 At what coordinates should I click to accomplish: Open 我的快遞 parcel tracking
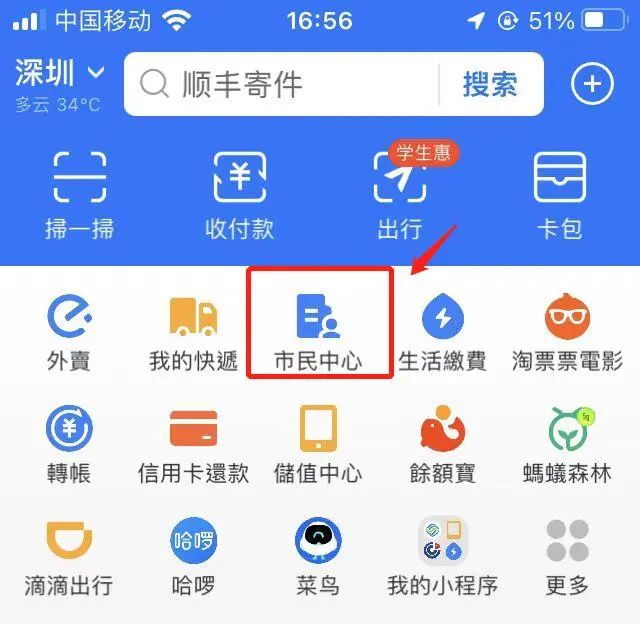coord(193,332)
